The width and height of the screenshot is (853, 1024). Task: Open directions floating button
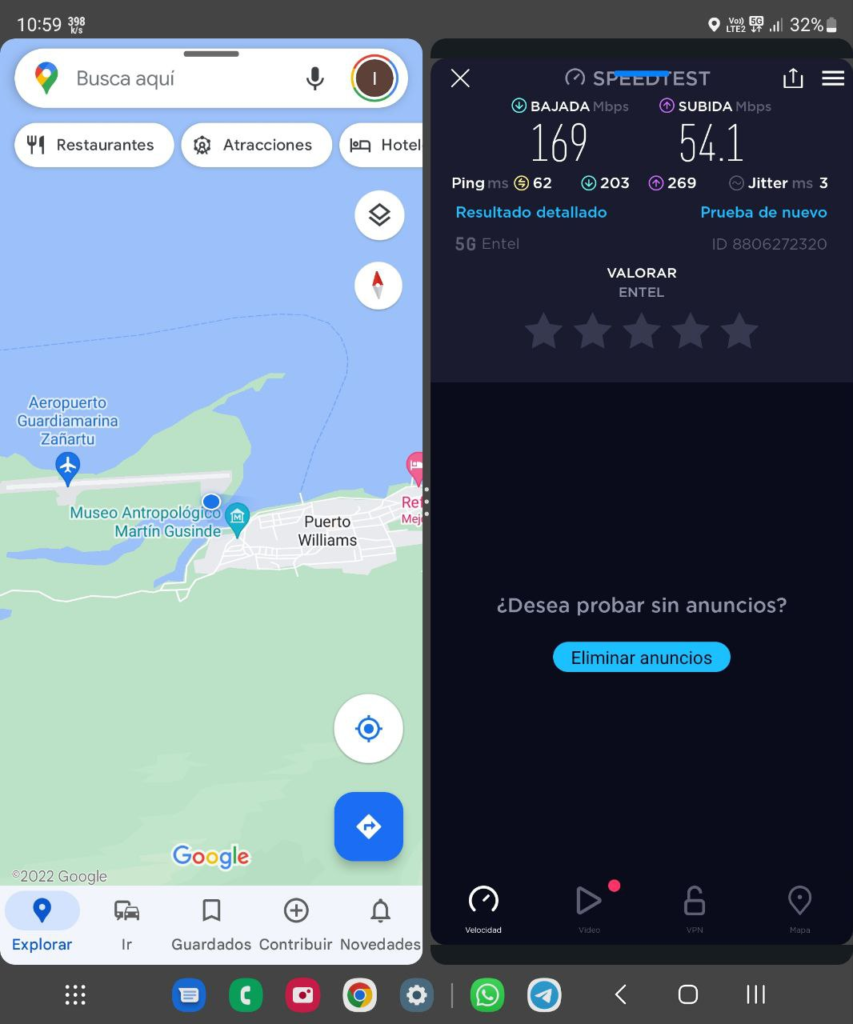point(368,826)
